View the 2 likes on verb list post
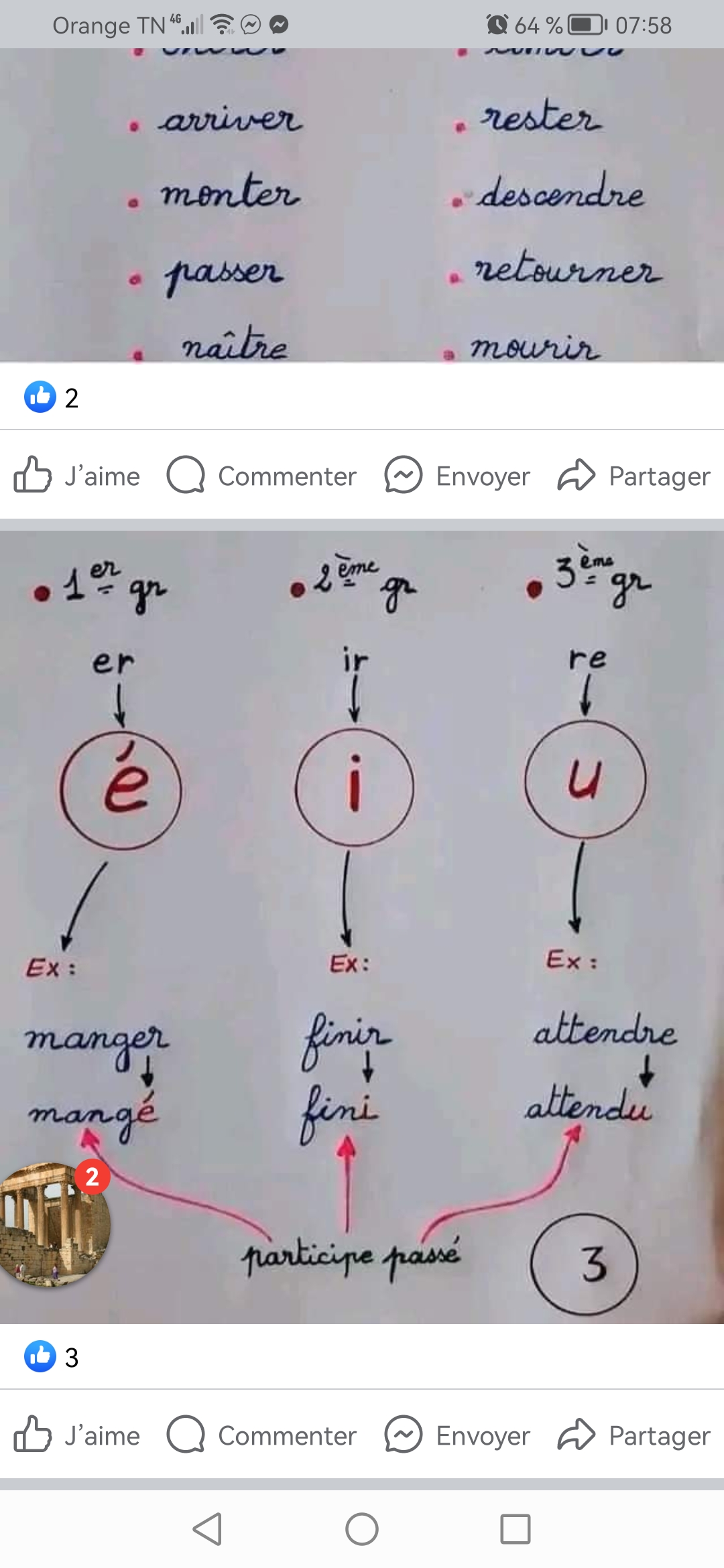Screen dimensions: 724x1568 (51, 397)
